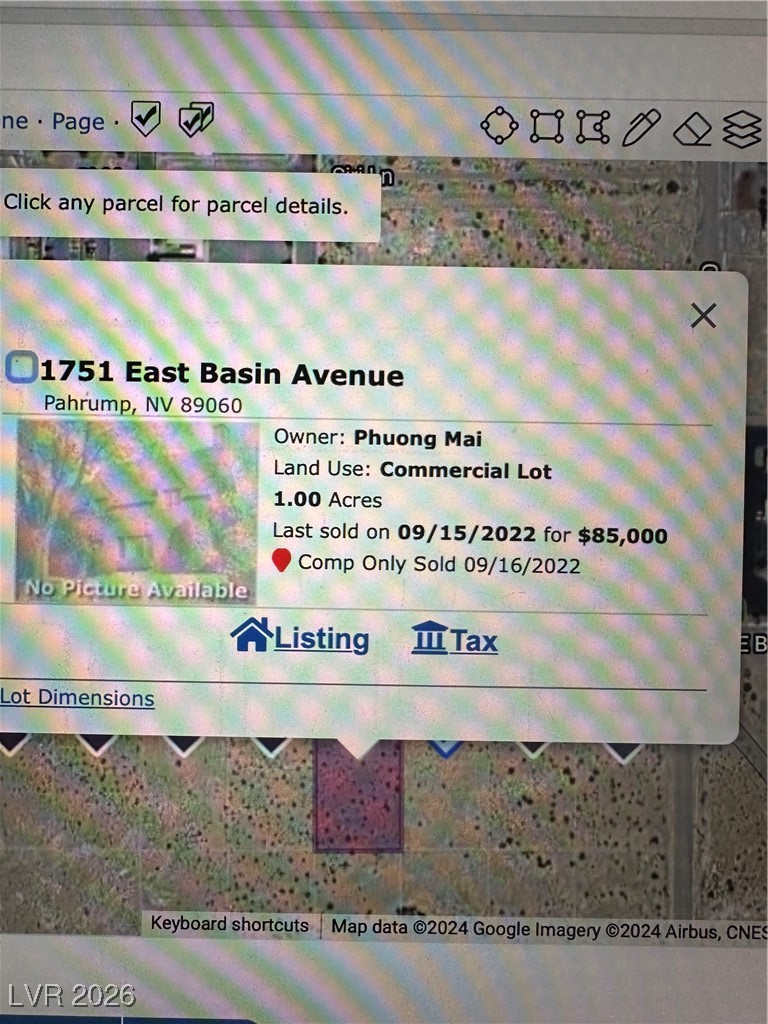This screenshot has height=1024, width=768.
Task: Select the pencil draw tool
Action: click(641, 127)
